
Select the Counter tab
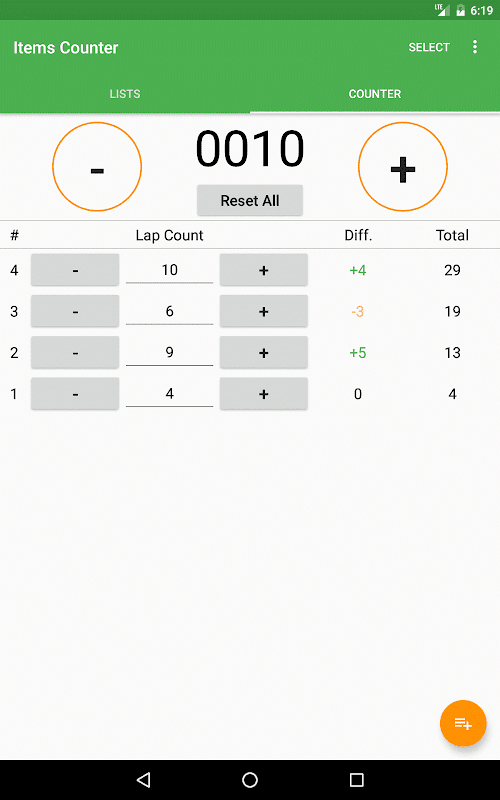[375, 94]
